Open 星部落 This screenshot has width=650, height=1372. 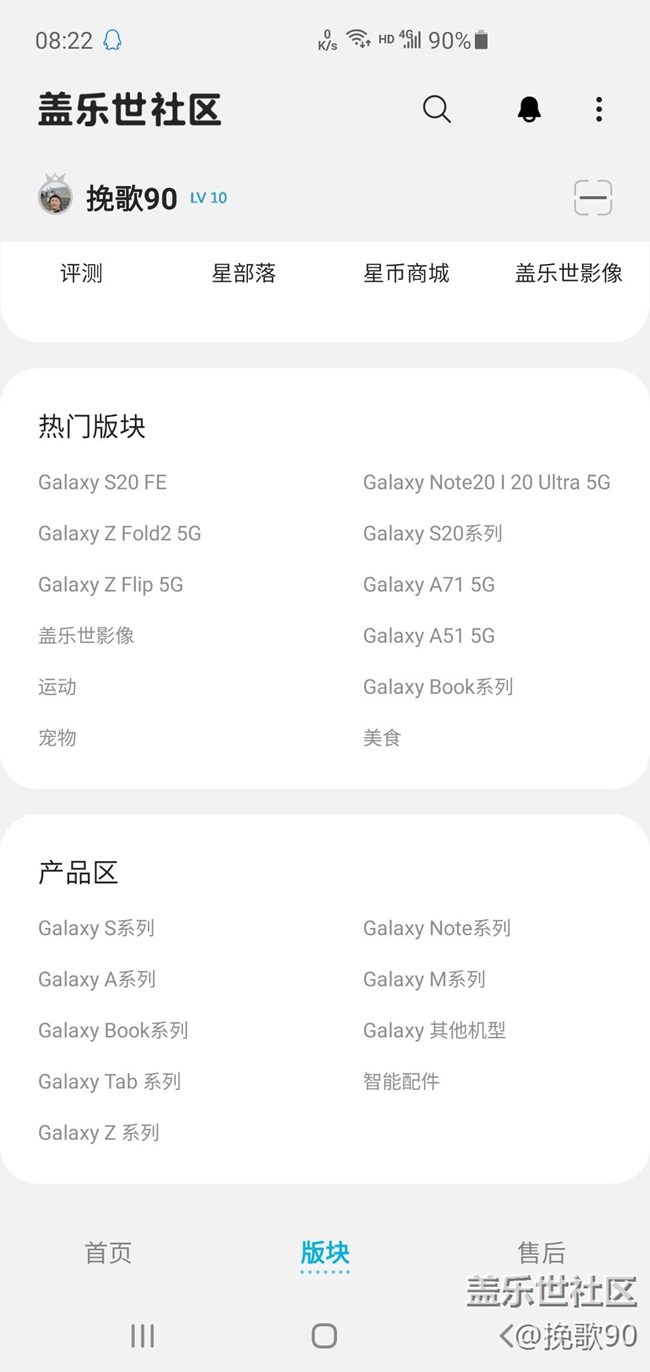pyautogui.click(x=243, y=273)
